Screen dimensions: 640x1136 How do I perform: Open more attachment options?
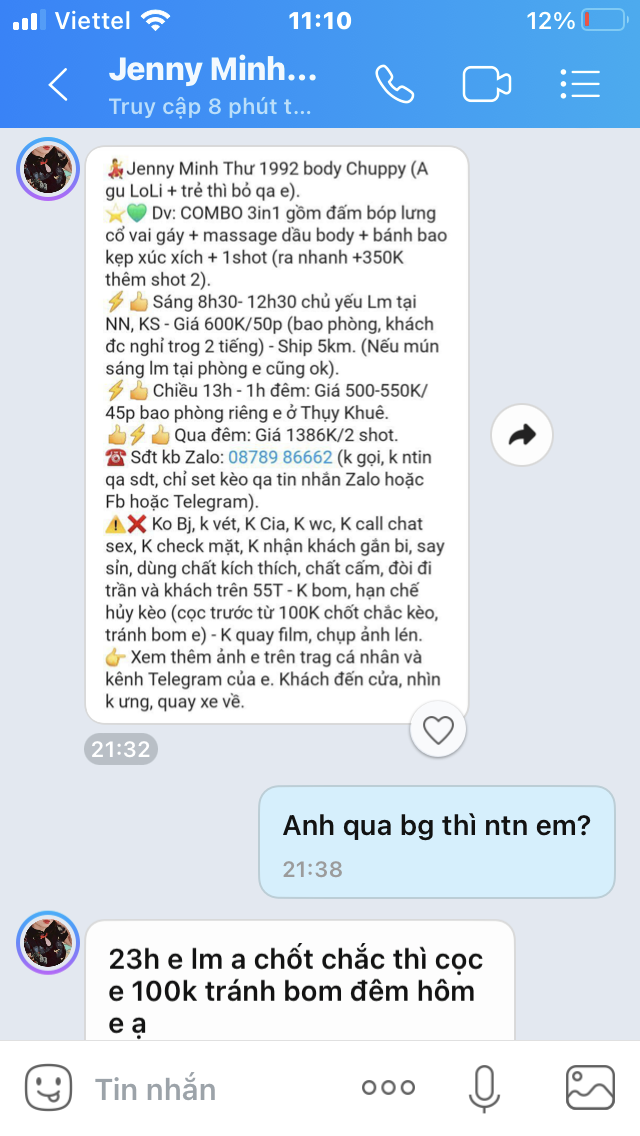click(x=388, y=1087)
